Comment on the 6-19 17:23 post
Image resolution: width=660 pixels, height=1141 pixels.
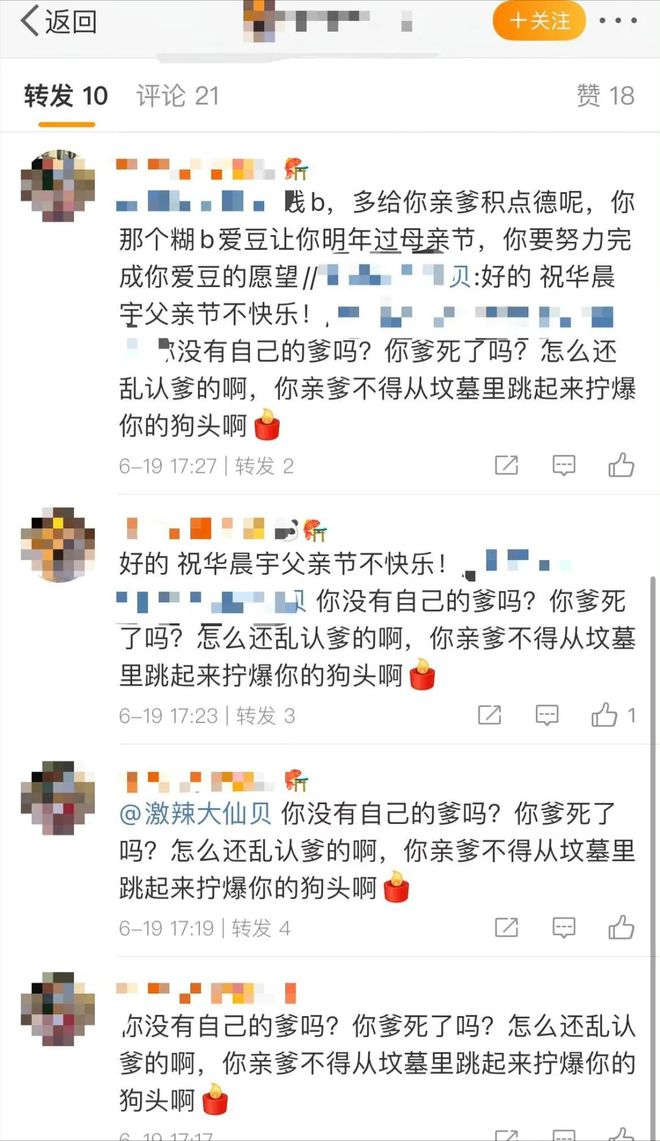coord(547,715)
